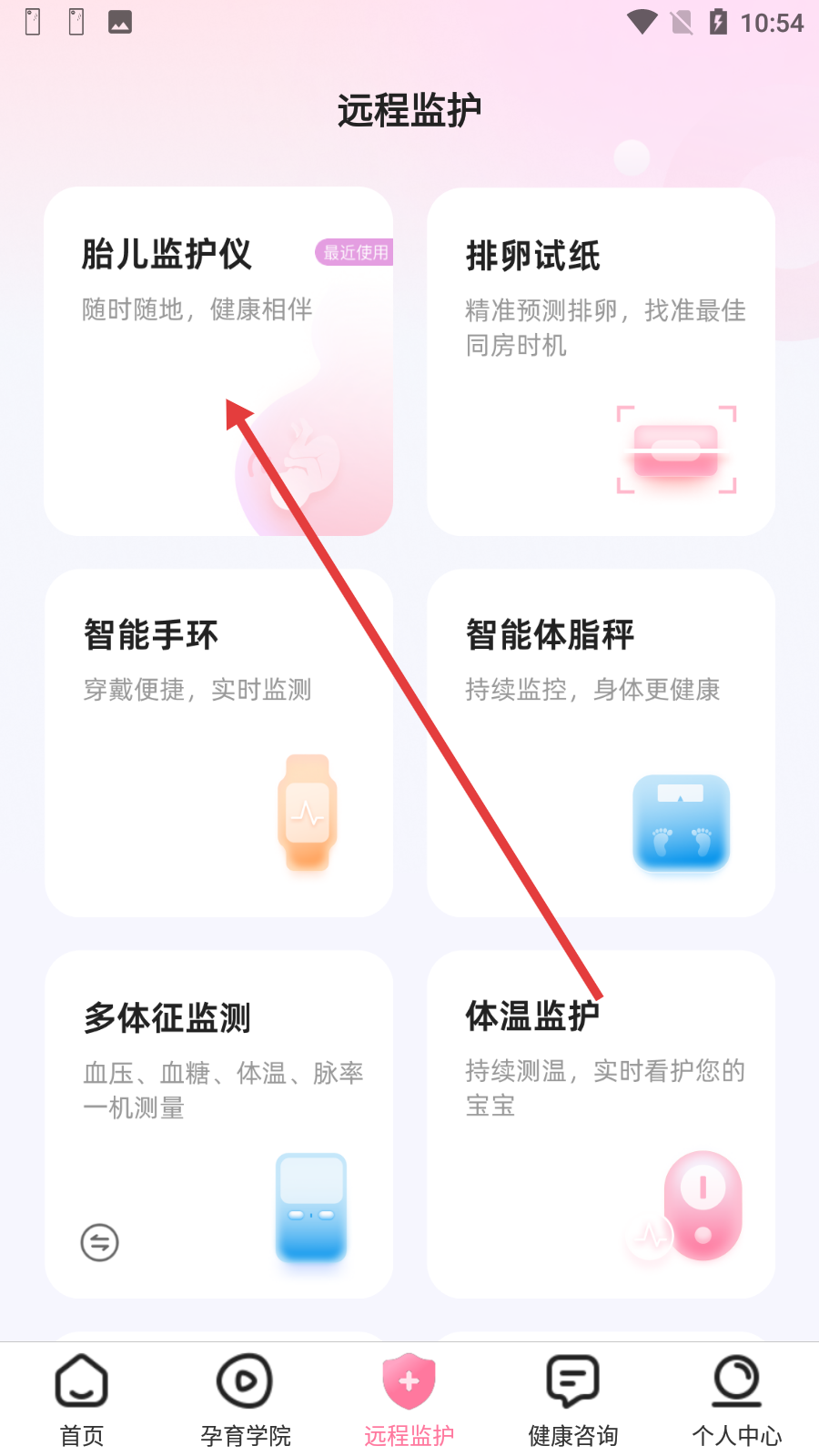
Task: Select the 智能体脂秤 card
Action: [601, 743]
